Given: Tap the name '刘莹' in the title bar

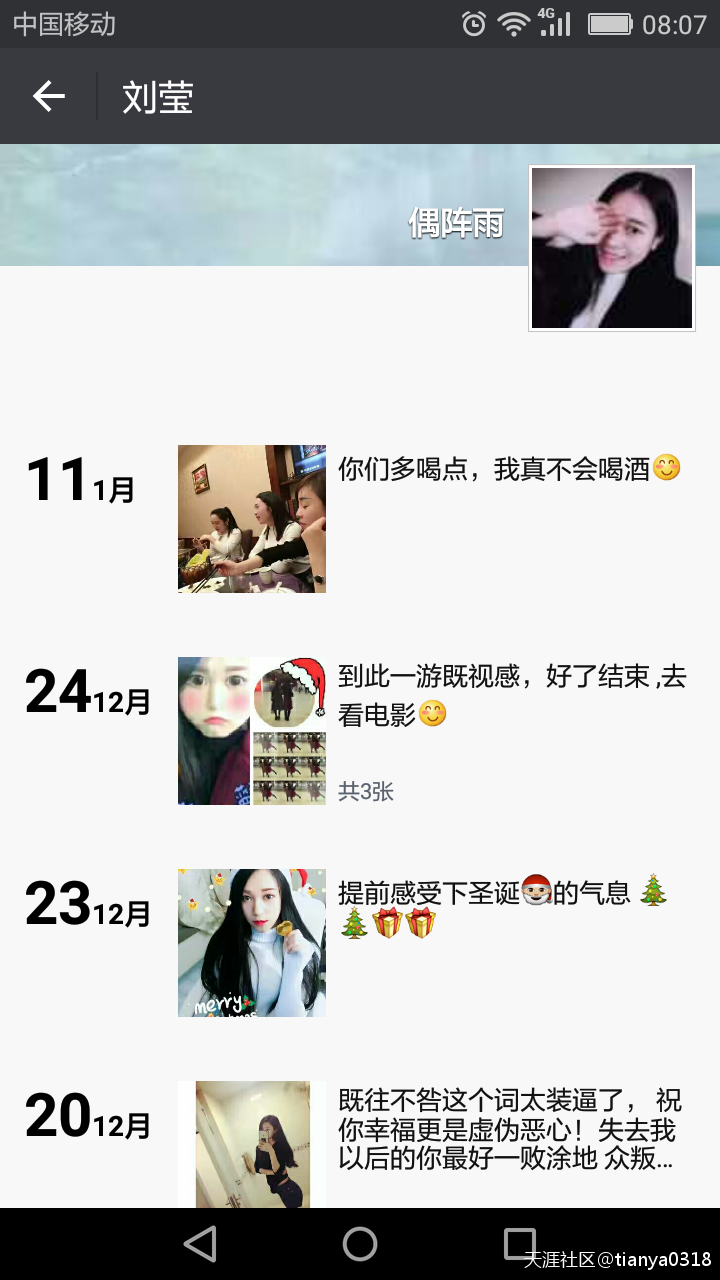Looking at the screenshot, I should click(155, 96).
